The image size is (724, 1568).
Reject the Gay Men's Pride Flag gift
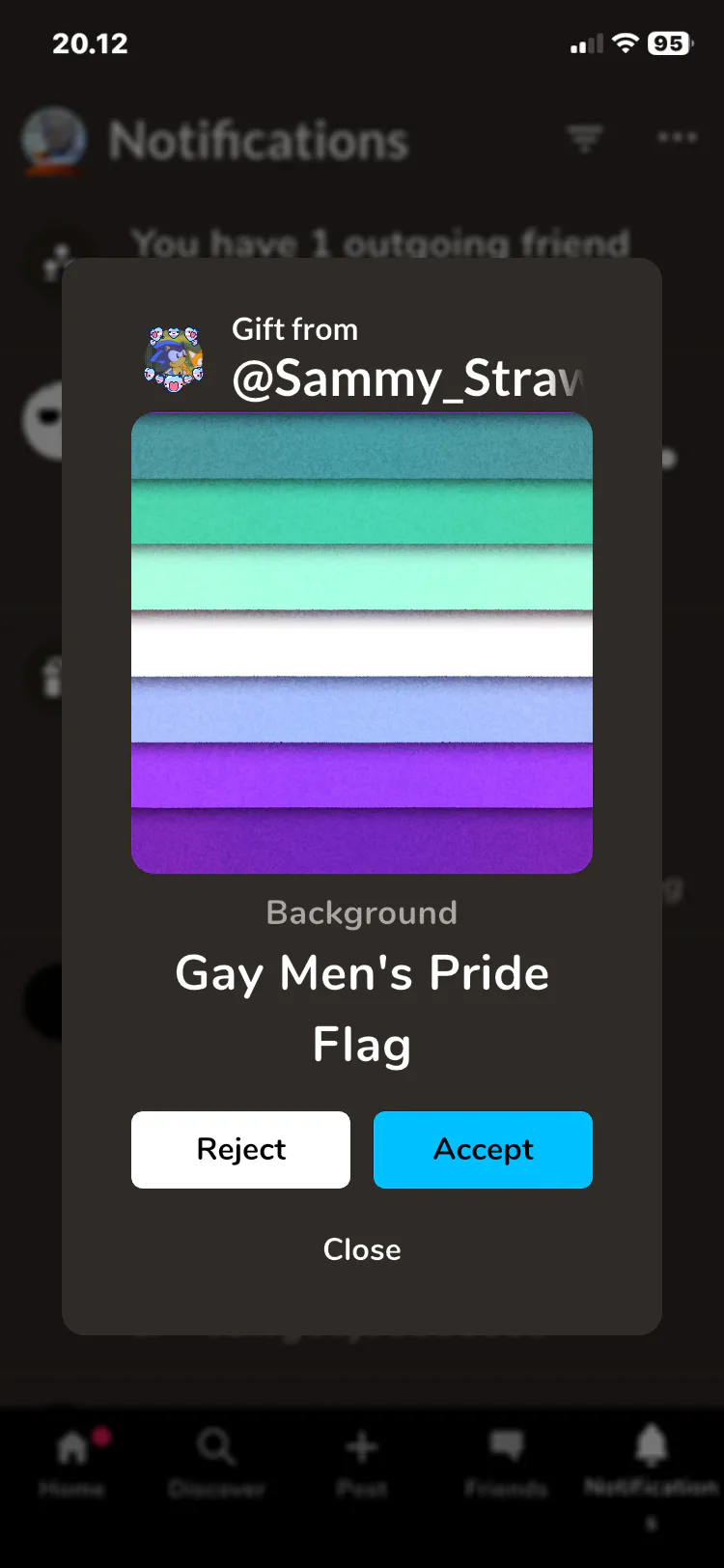point(240,1149)
